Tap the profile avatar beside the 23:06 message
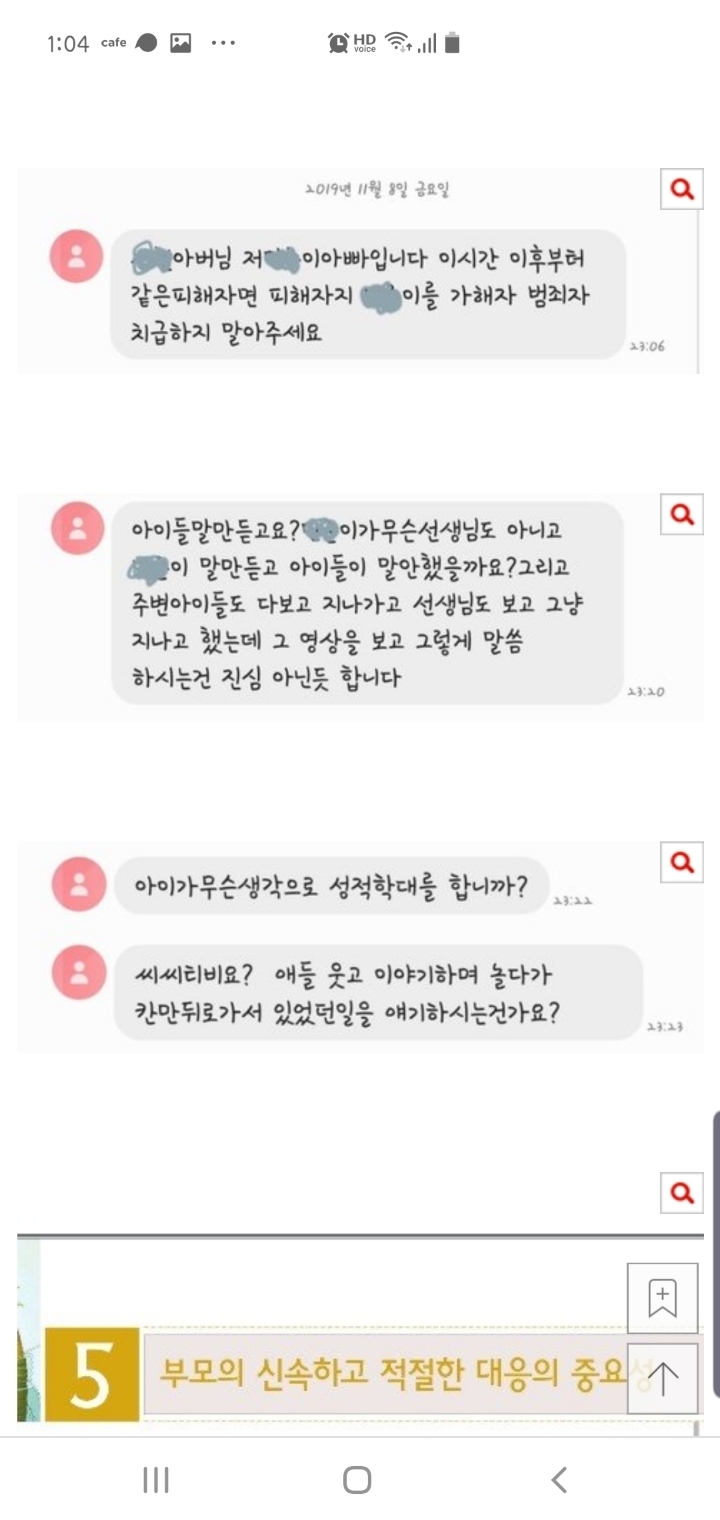 (76, 257)
